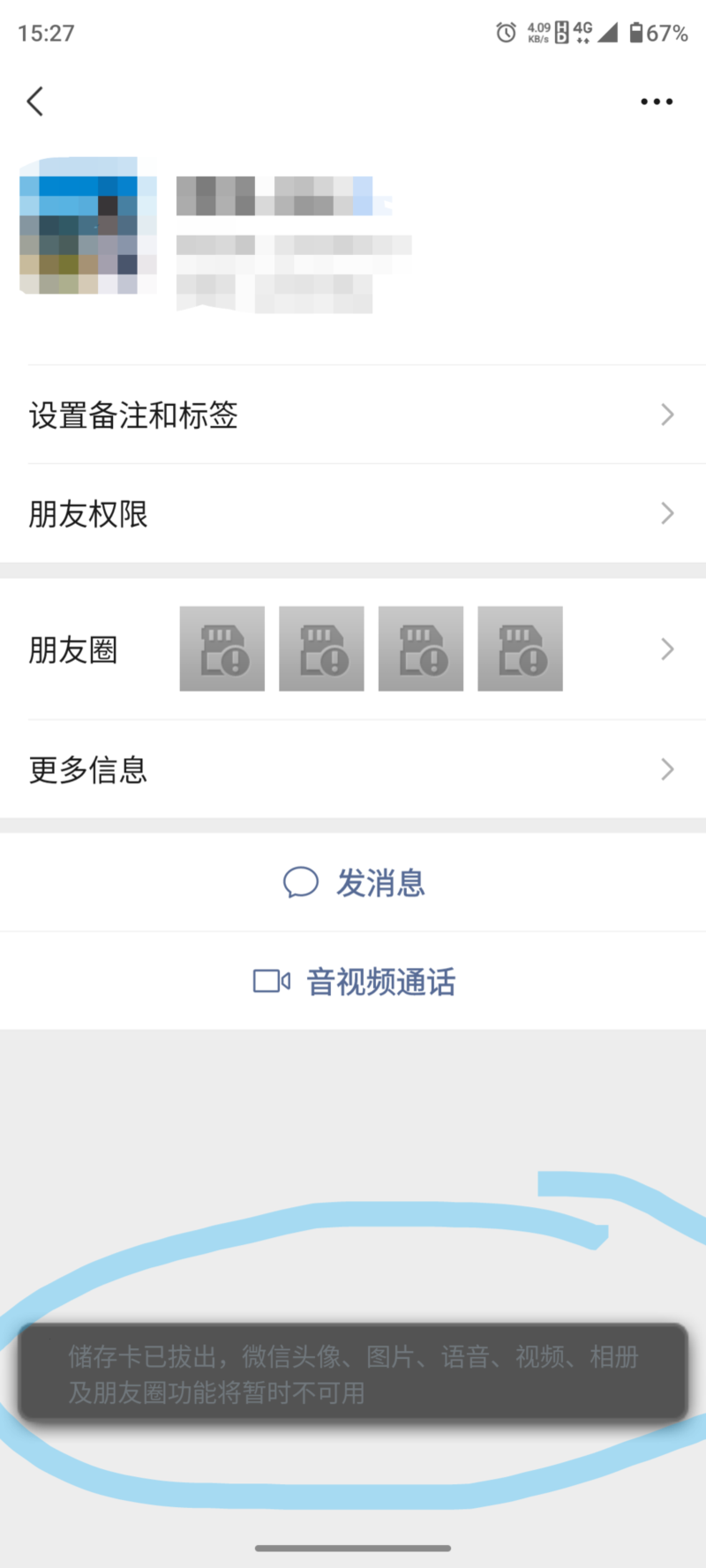Open the three-dot overflow menu
This screenshot has height=1568, width=706.
[657, 101]
